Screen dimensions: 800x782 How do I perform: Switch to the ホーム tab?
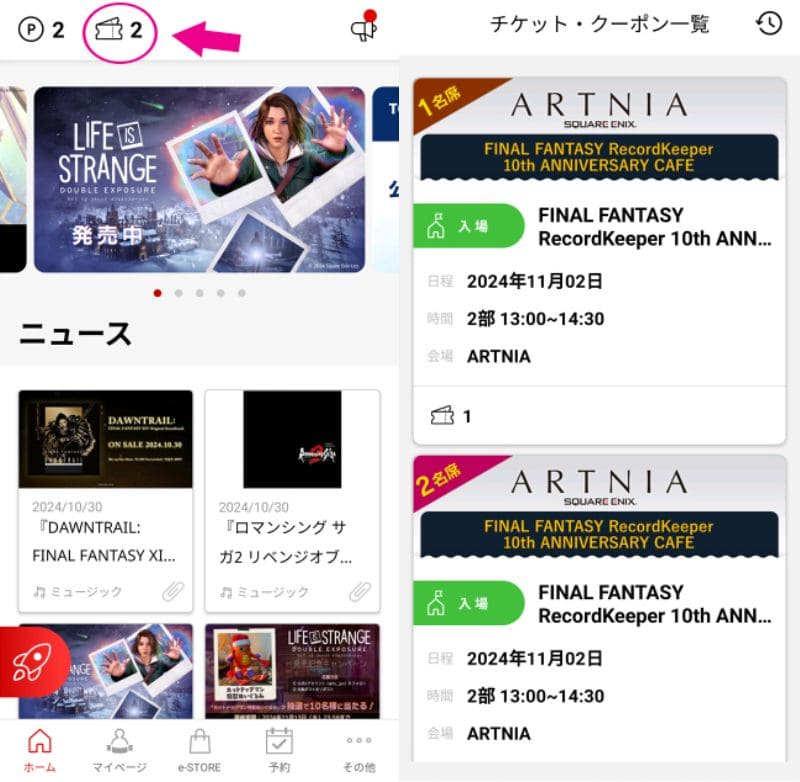click(40, 751)
